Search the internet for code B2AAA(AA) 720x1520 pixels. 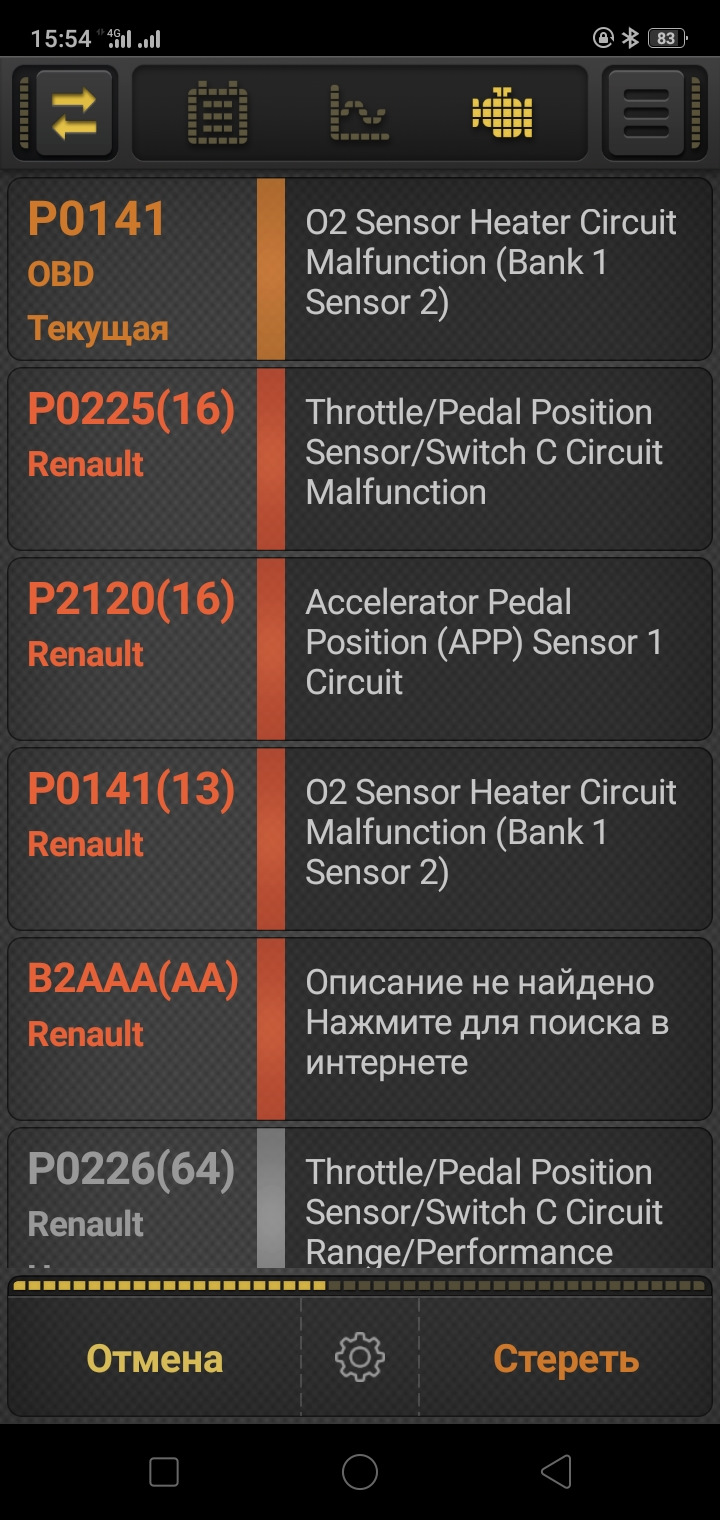point(360,1029)
